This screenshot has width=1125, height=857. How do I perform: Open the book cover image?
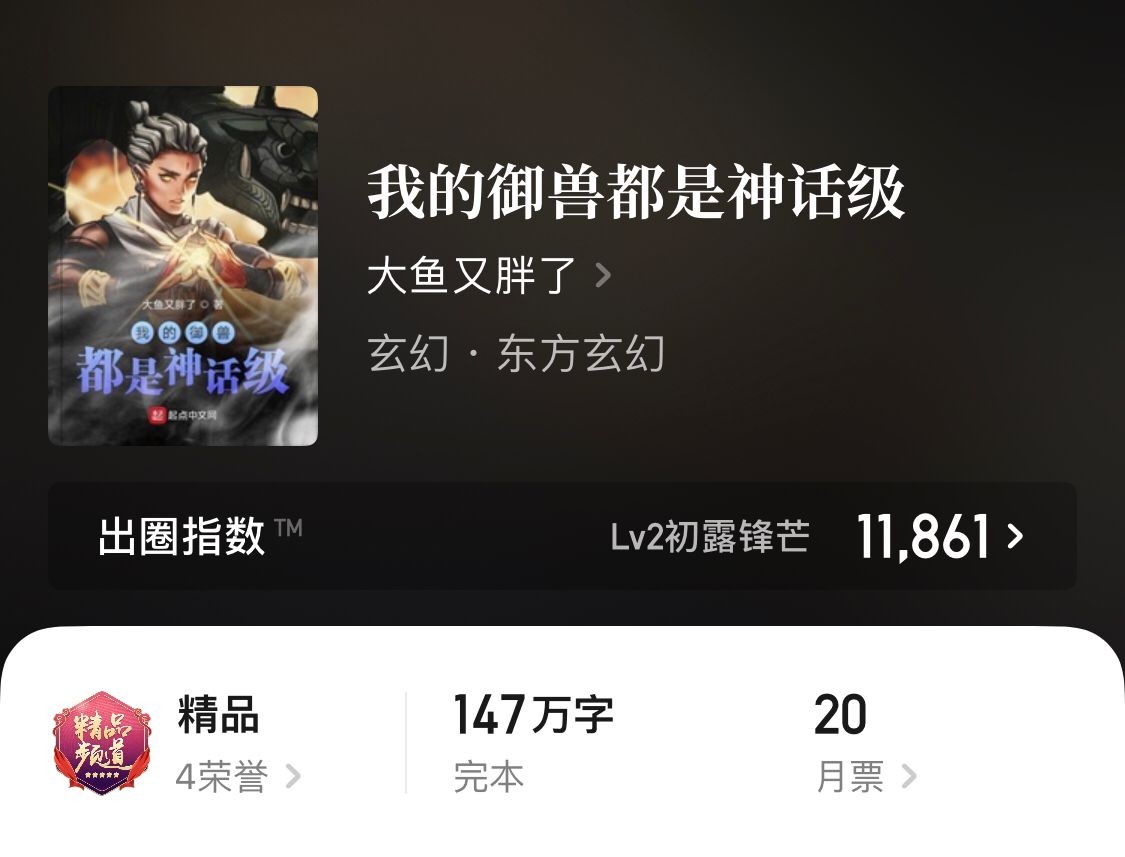[183, 266]
